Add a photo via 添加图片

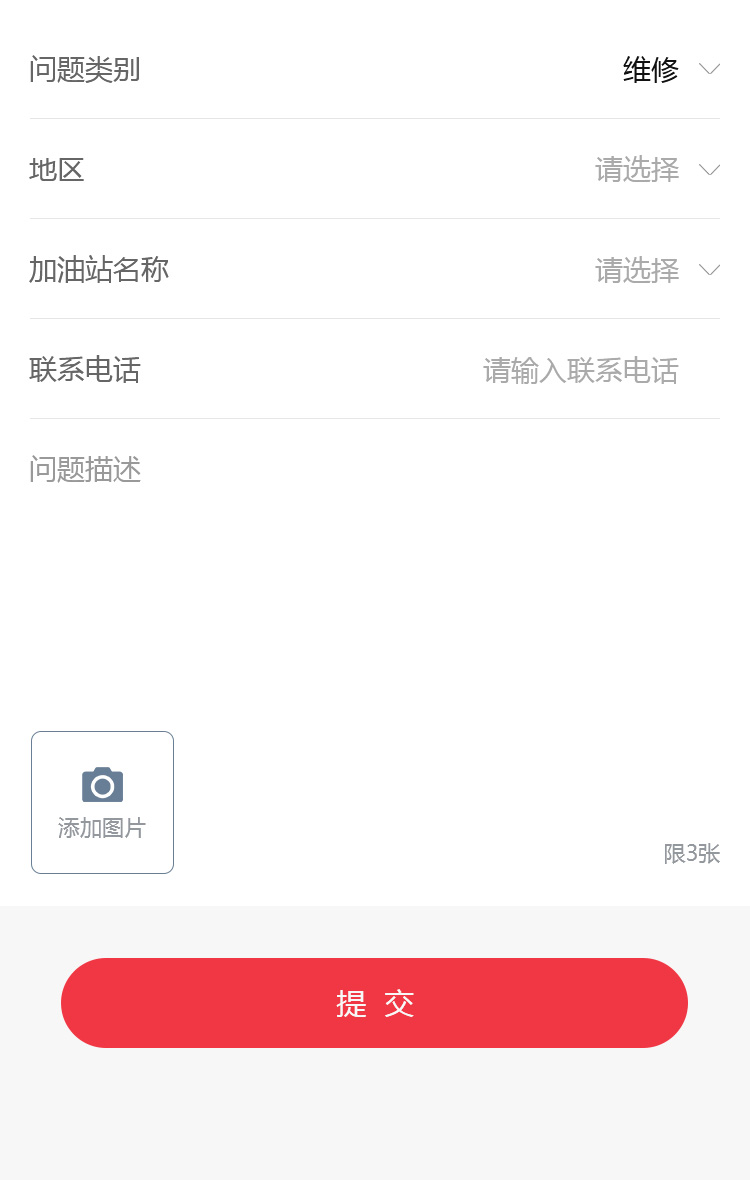point(102,802)
